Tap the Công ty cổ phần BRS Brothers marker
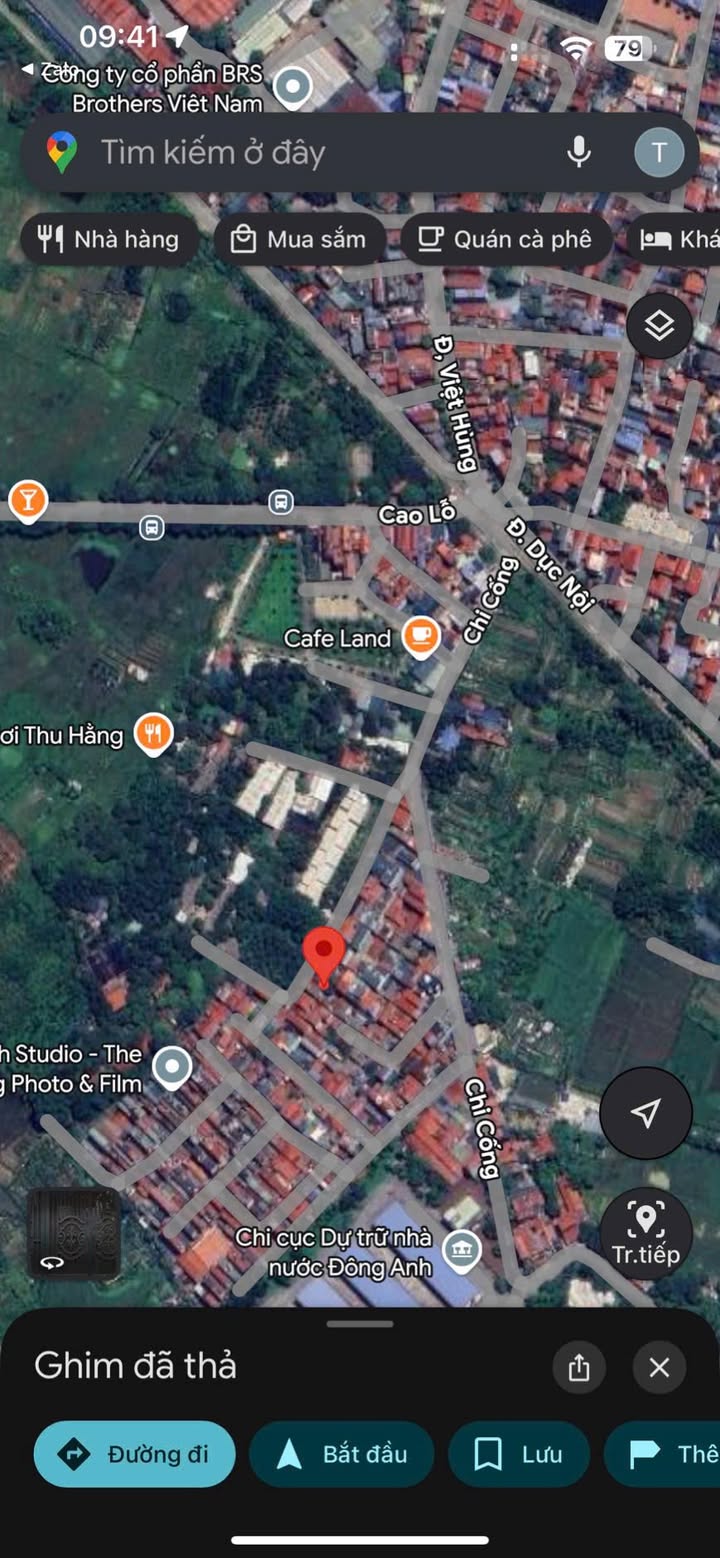Image resolution: width=720 pixels, height=1558 pixels. pos(292,88)
